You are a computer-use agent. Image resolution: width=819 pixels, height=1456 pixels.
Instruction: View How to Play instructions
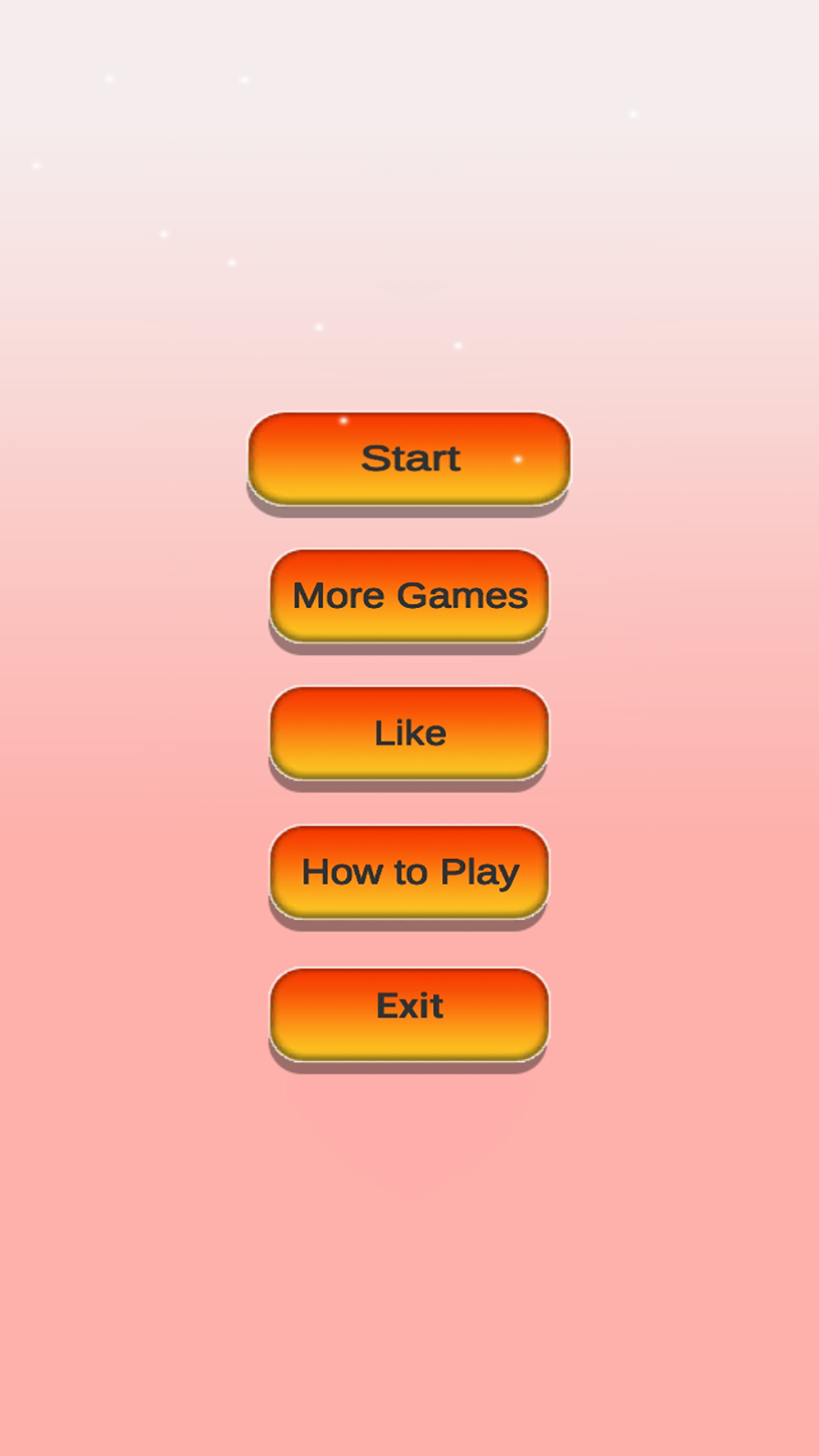(409, 872)
